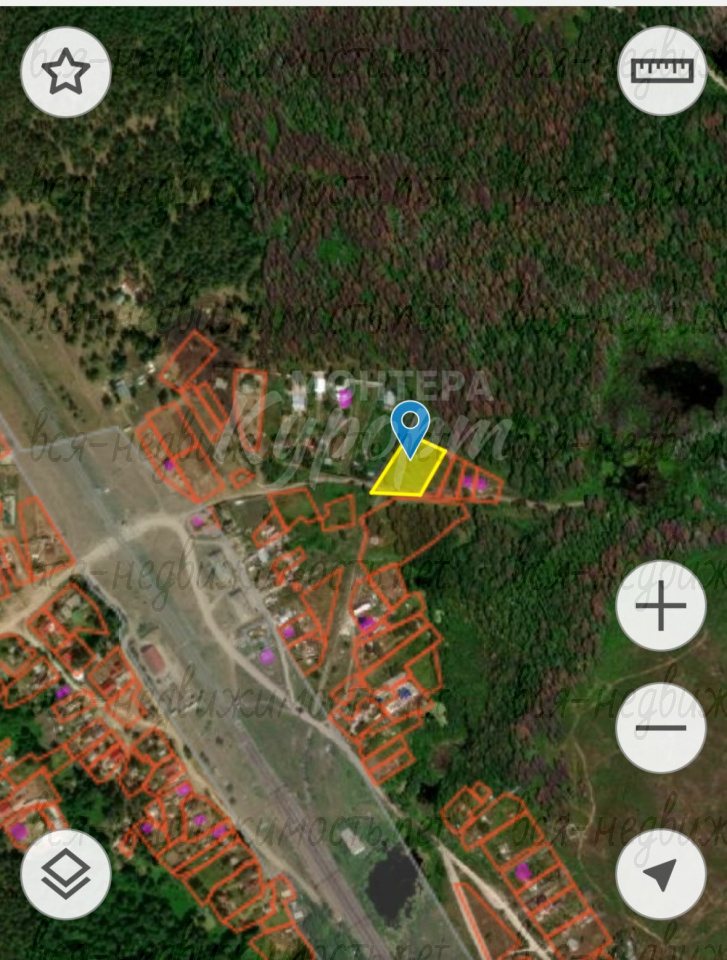
Task: Open favorites with the star button
Action: click(66, 72)
